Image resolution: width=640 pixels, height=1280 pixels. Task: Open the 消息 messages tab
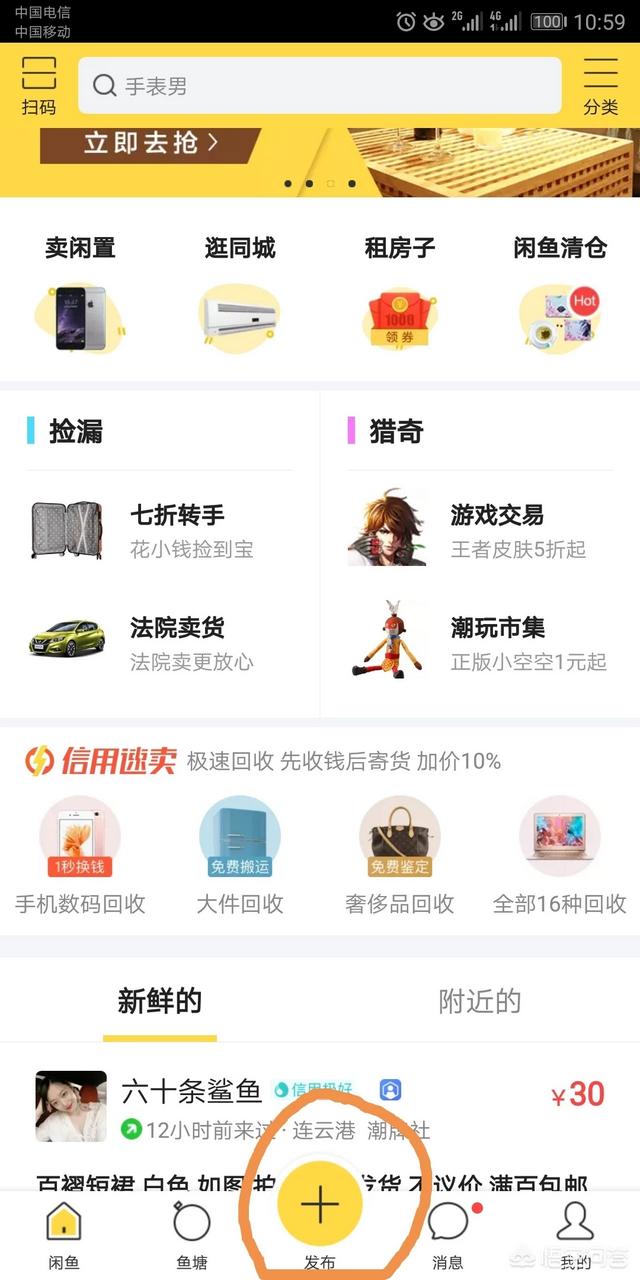tap(448, 1234)
